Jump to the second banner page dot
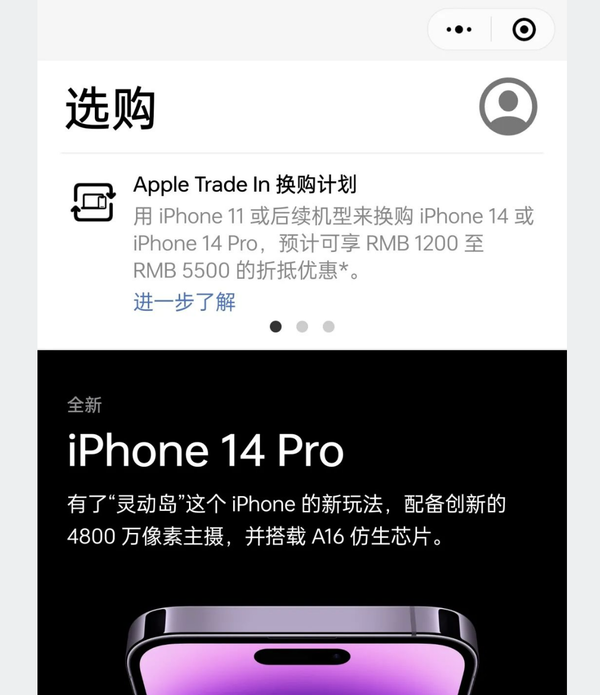Viewport: 600px width, 695px height. coord(302,326)
